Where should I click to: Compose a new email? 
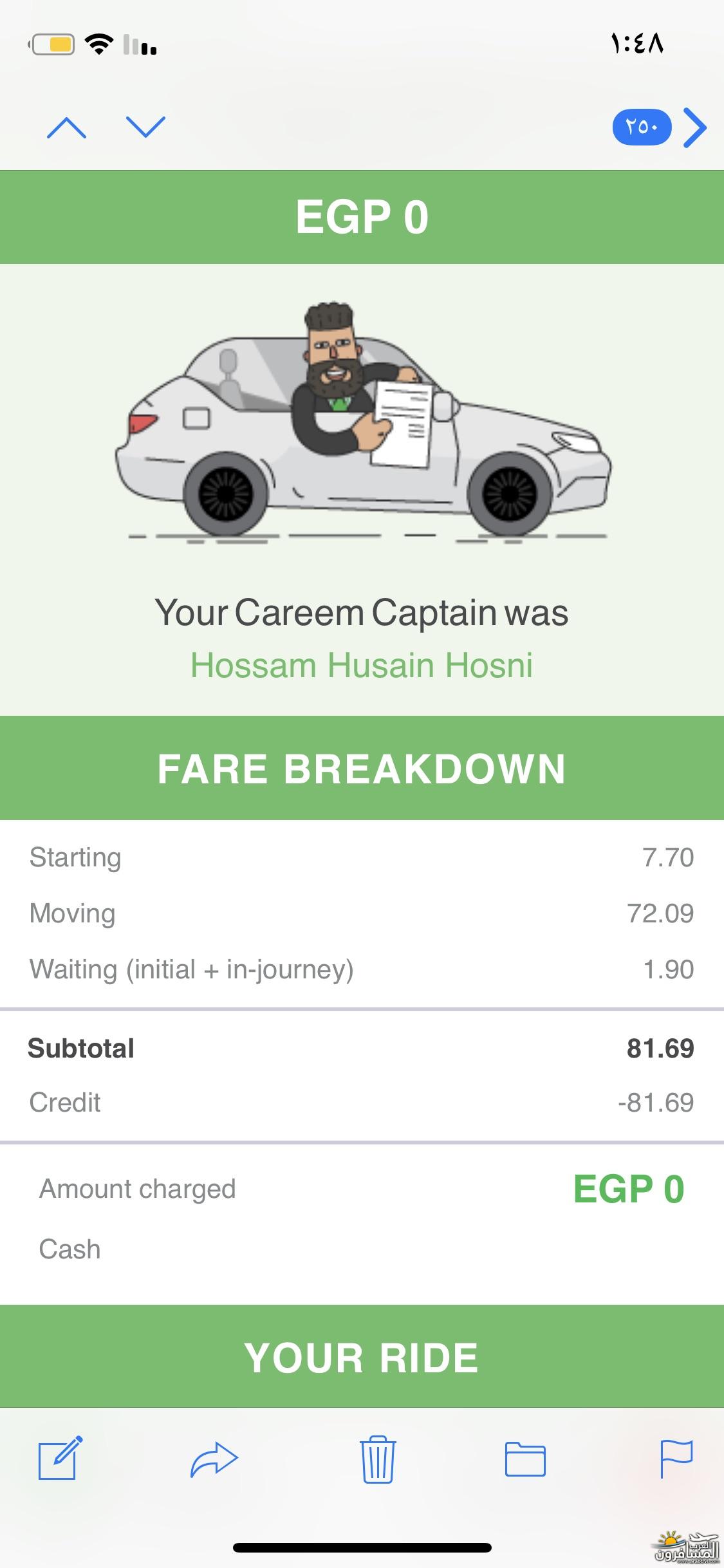pos(60,1458)
